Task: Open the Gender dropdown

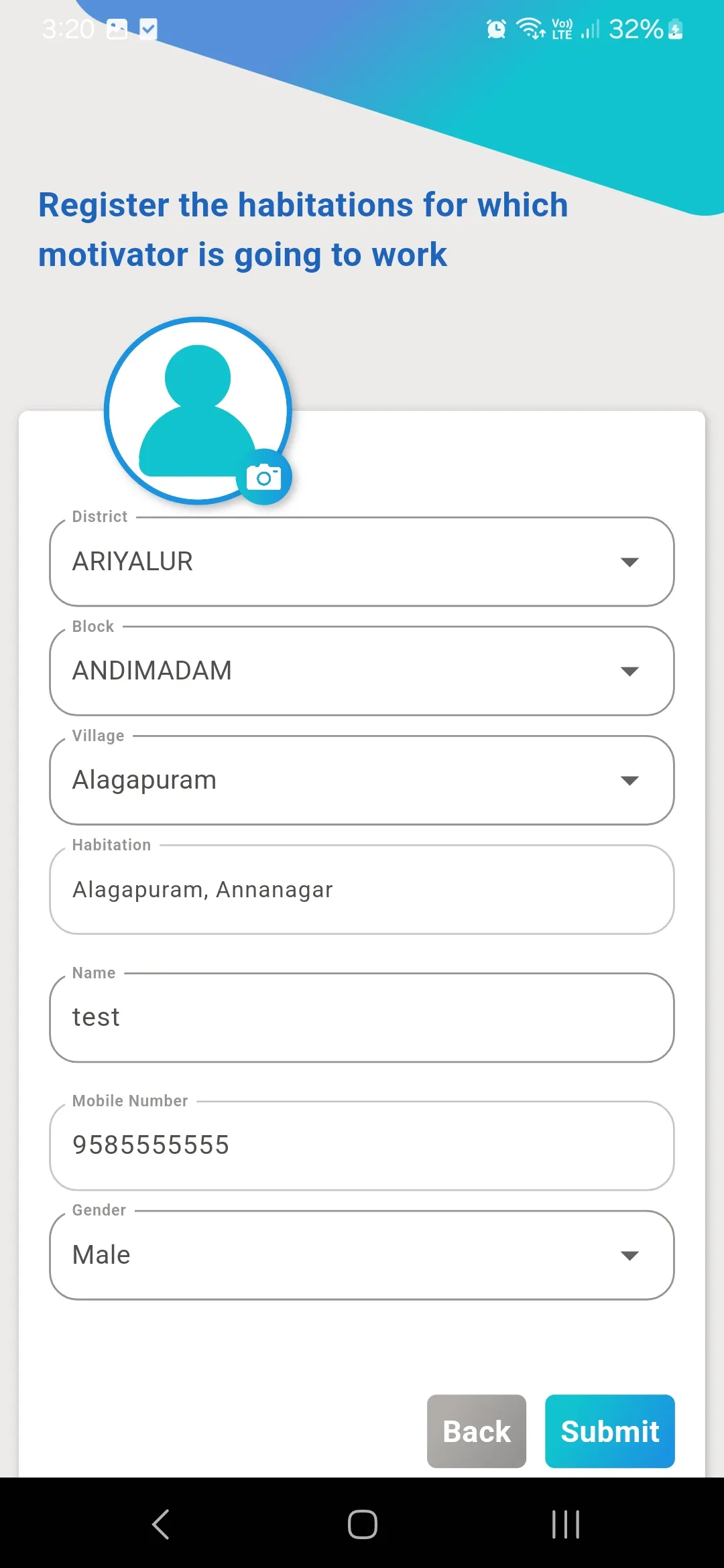Action: (362, 1255)
